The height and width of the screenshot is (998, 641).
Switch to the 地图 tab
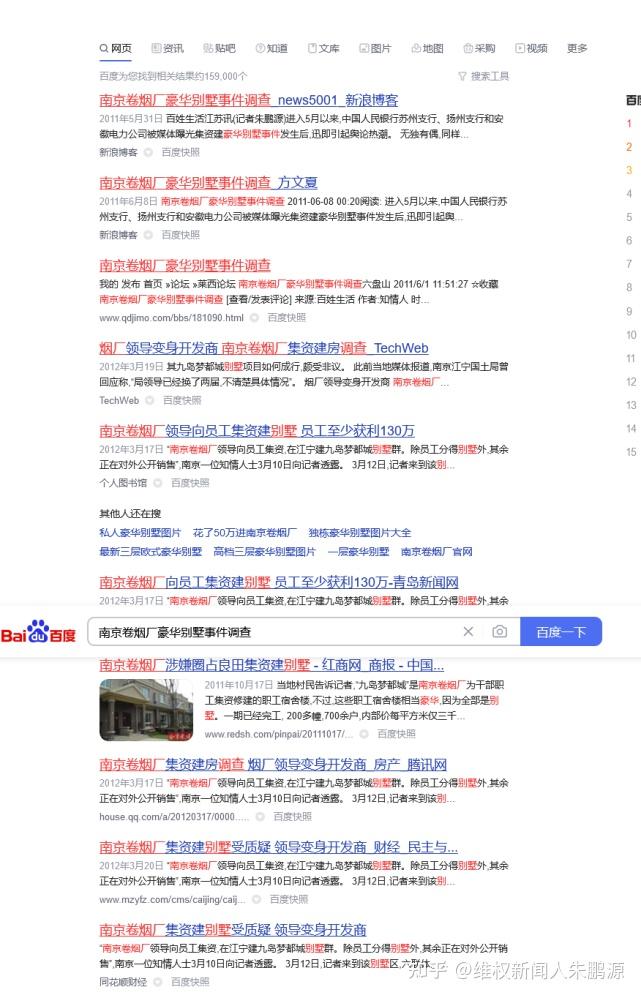[427, 48]
